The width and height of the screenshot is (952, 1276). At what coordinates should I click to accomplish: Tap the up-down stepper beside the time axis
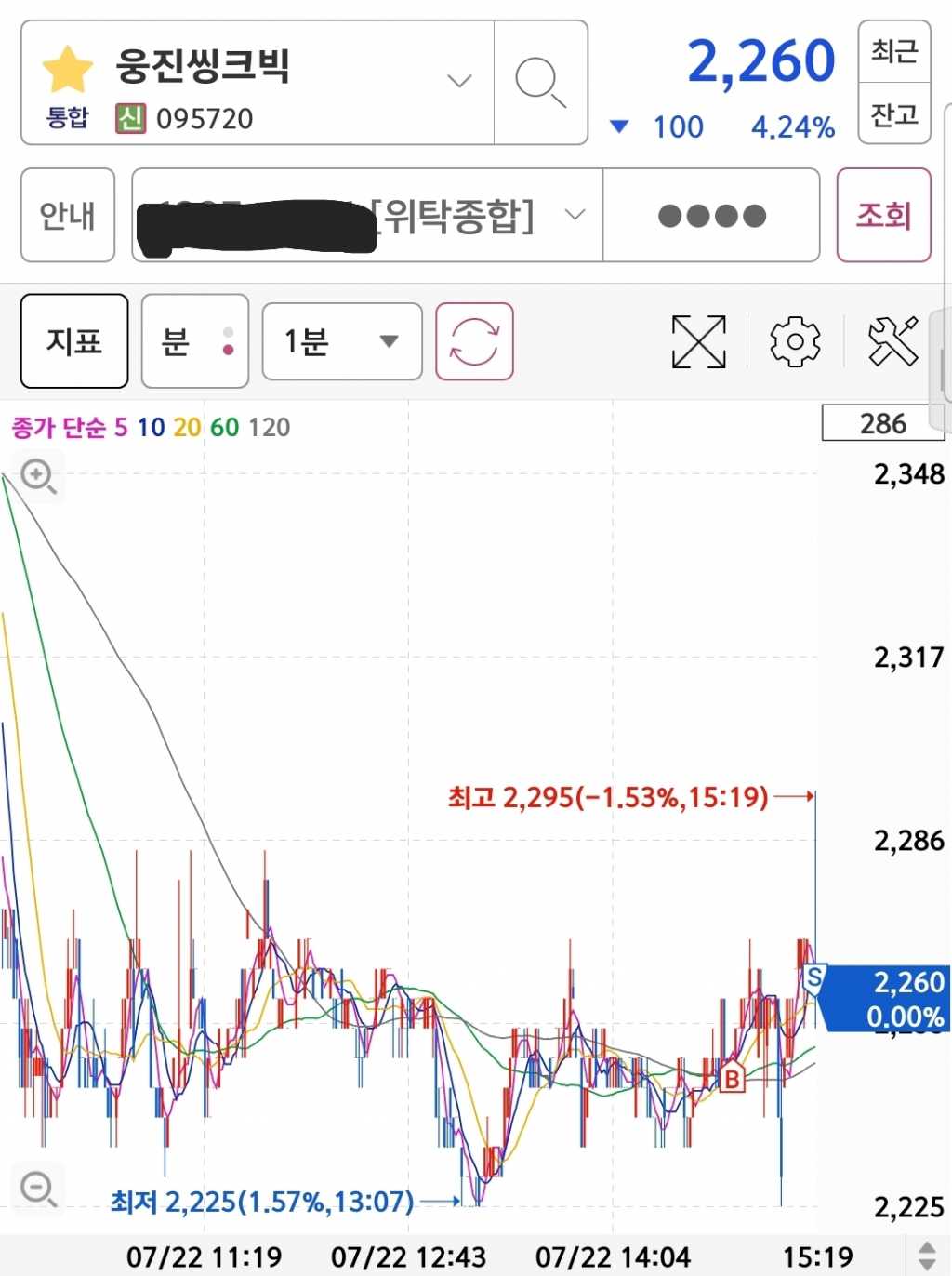(x=926, y=1256)
